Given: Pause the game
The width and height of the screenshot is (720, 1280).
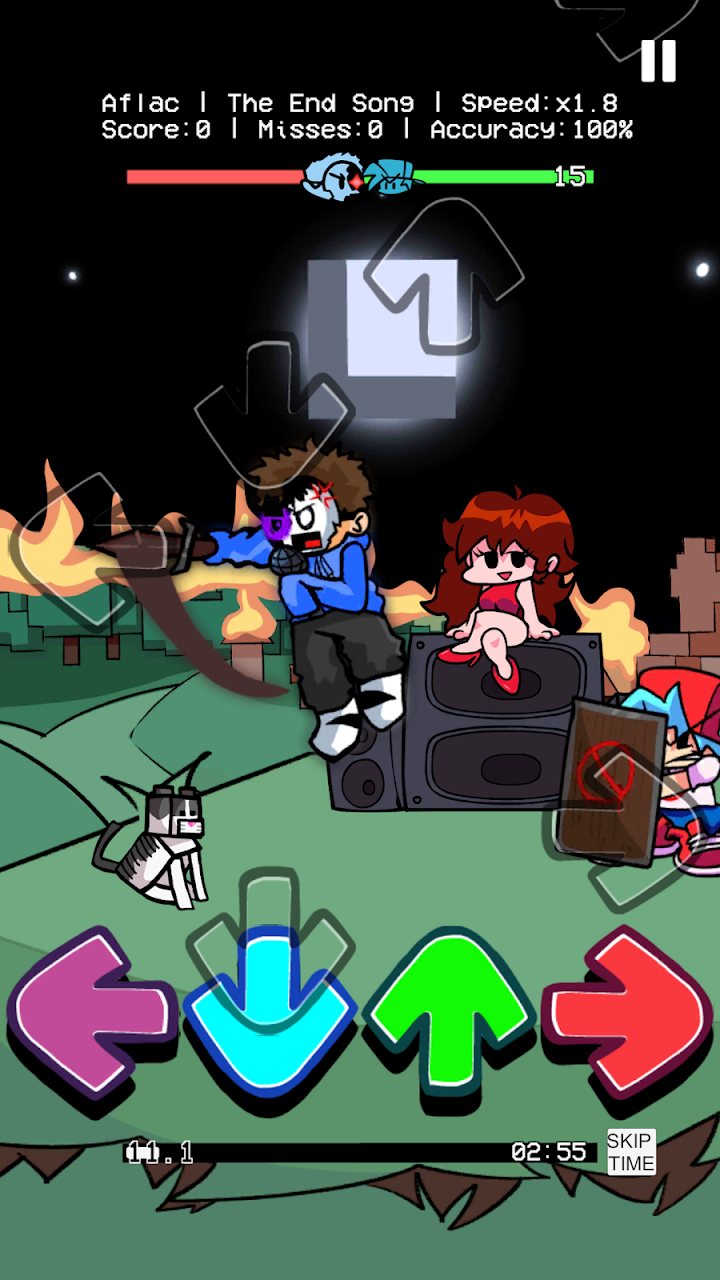Looking at the screenshot, I should point(658,61).
